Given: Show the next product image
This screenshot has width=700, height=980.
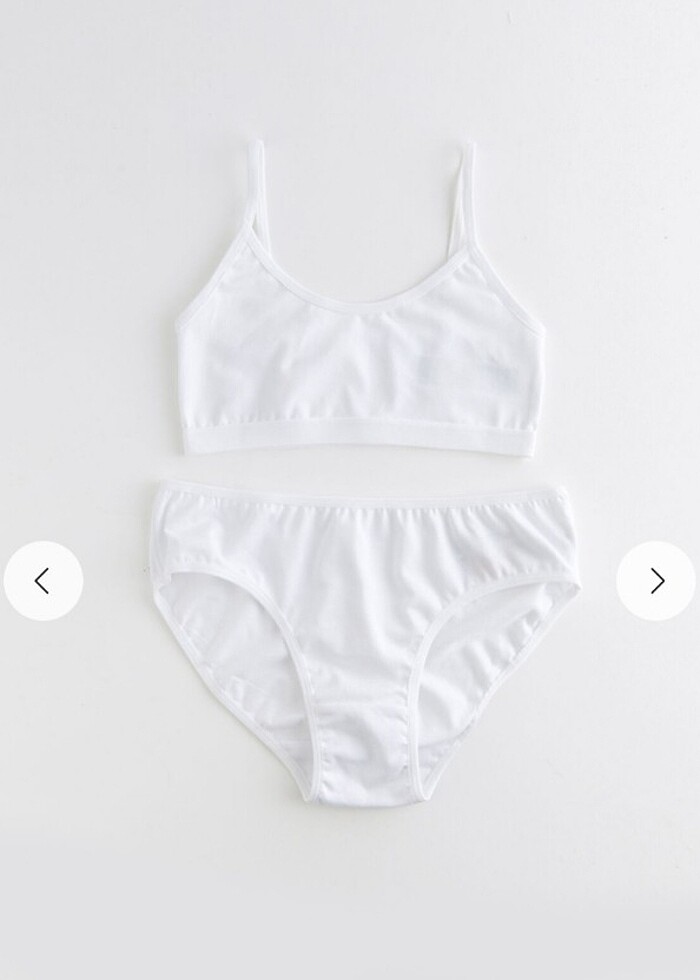Looking at the screenshot, I should tap(656, 581).
